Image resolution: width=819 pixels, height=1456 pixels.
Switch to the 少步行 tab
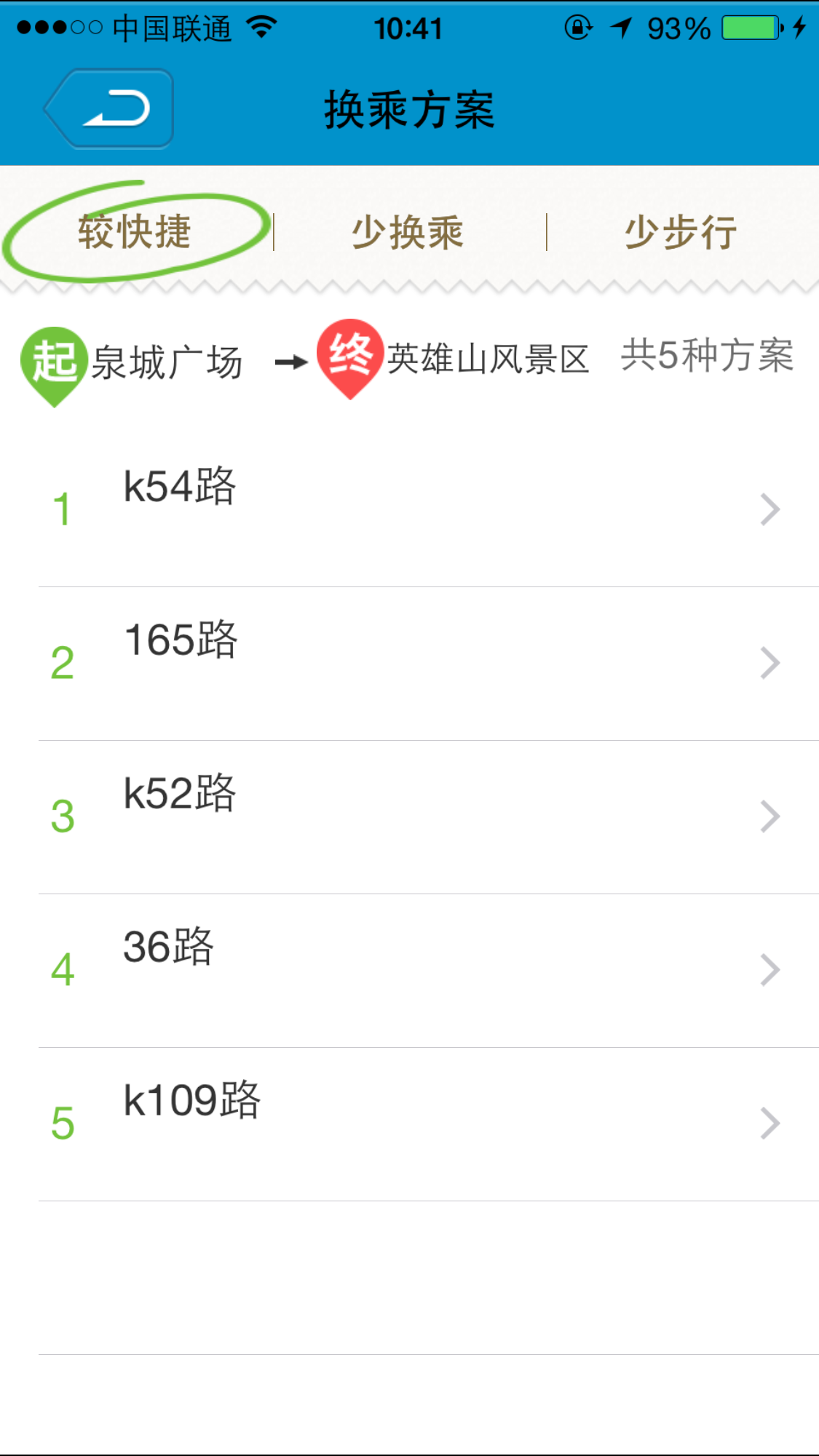click(681, 233)
